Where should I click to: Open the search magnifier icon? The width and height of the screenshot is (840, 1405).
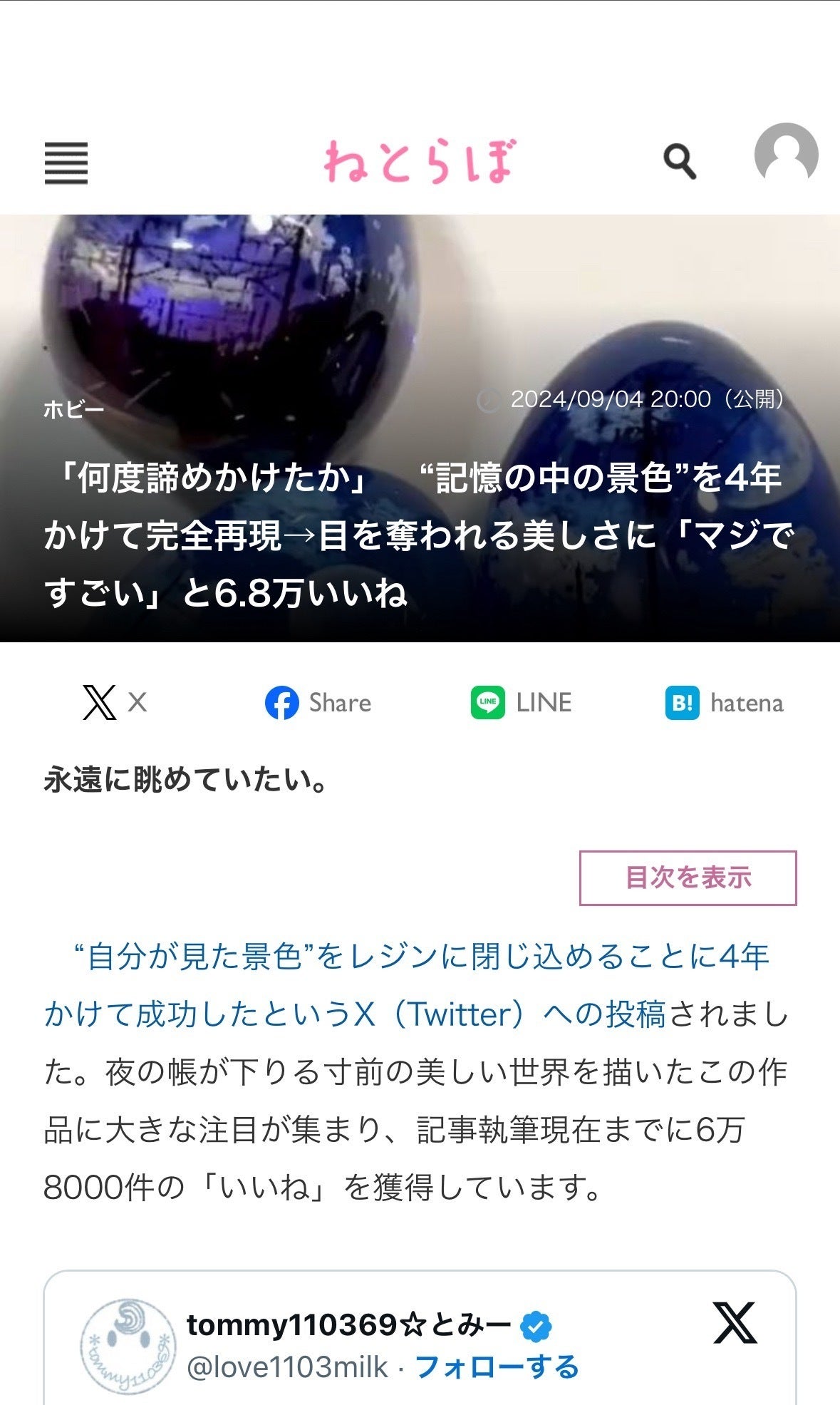pyautogui.click(x=679, y=162)
